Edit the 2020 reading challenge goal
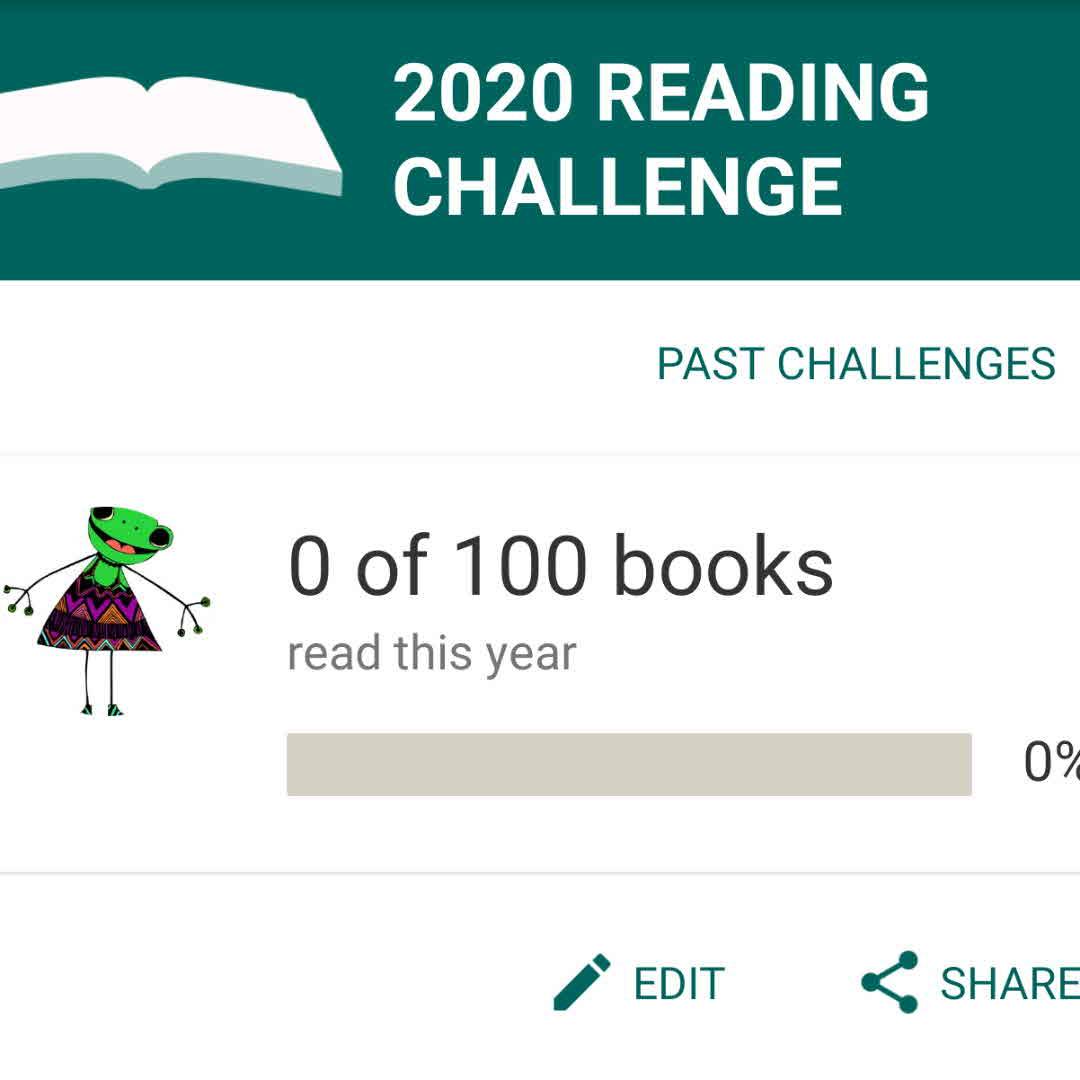 tap(639, 983)
